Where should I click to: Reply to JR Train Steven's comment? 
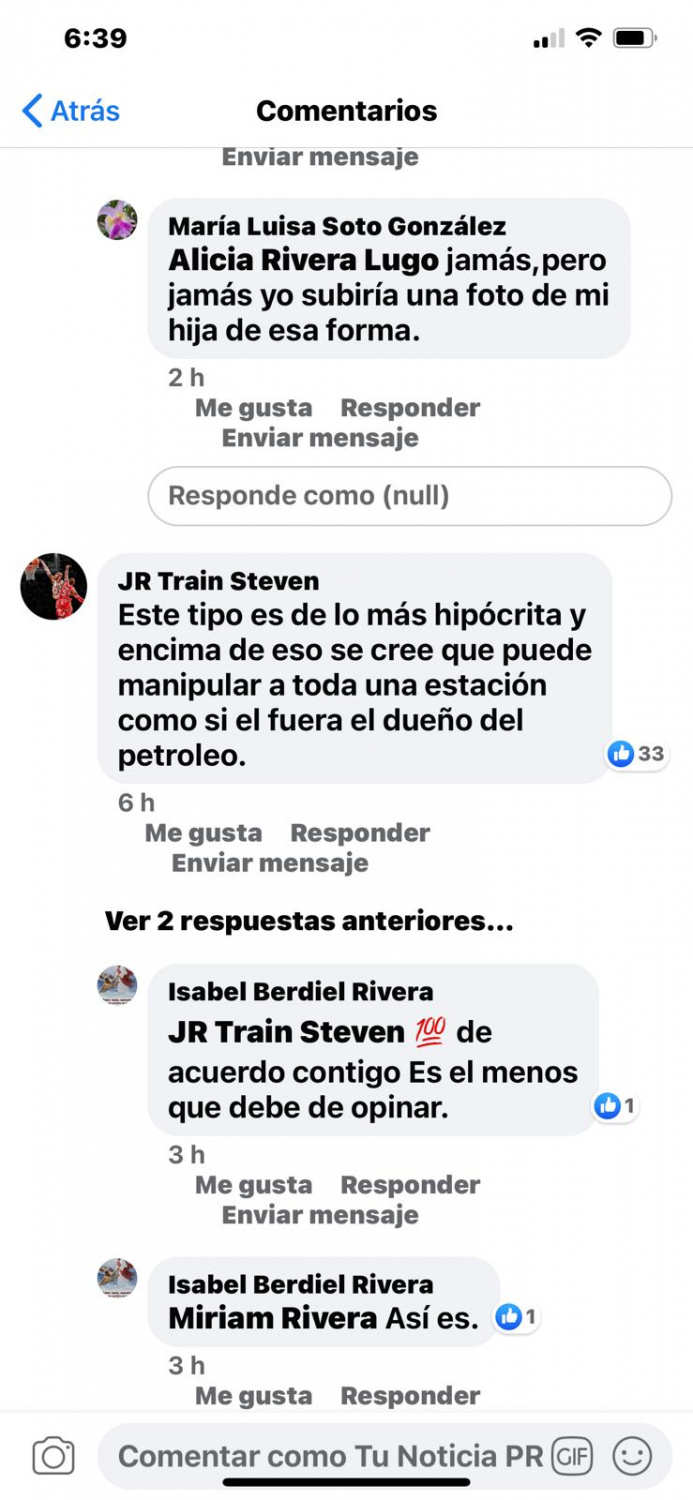360,833
